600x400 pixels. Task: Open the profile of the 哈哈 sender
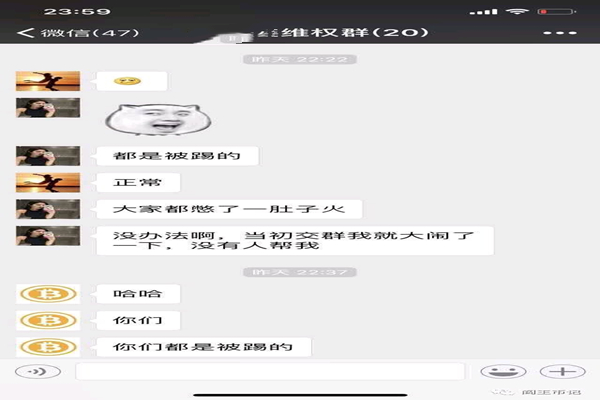(48, 293)
